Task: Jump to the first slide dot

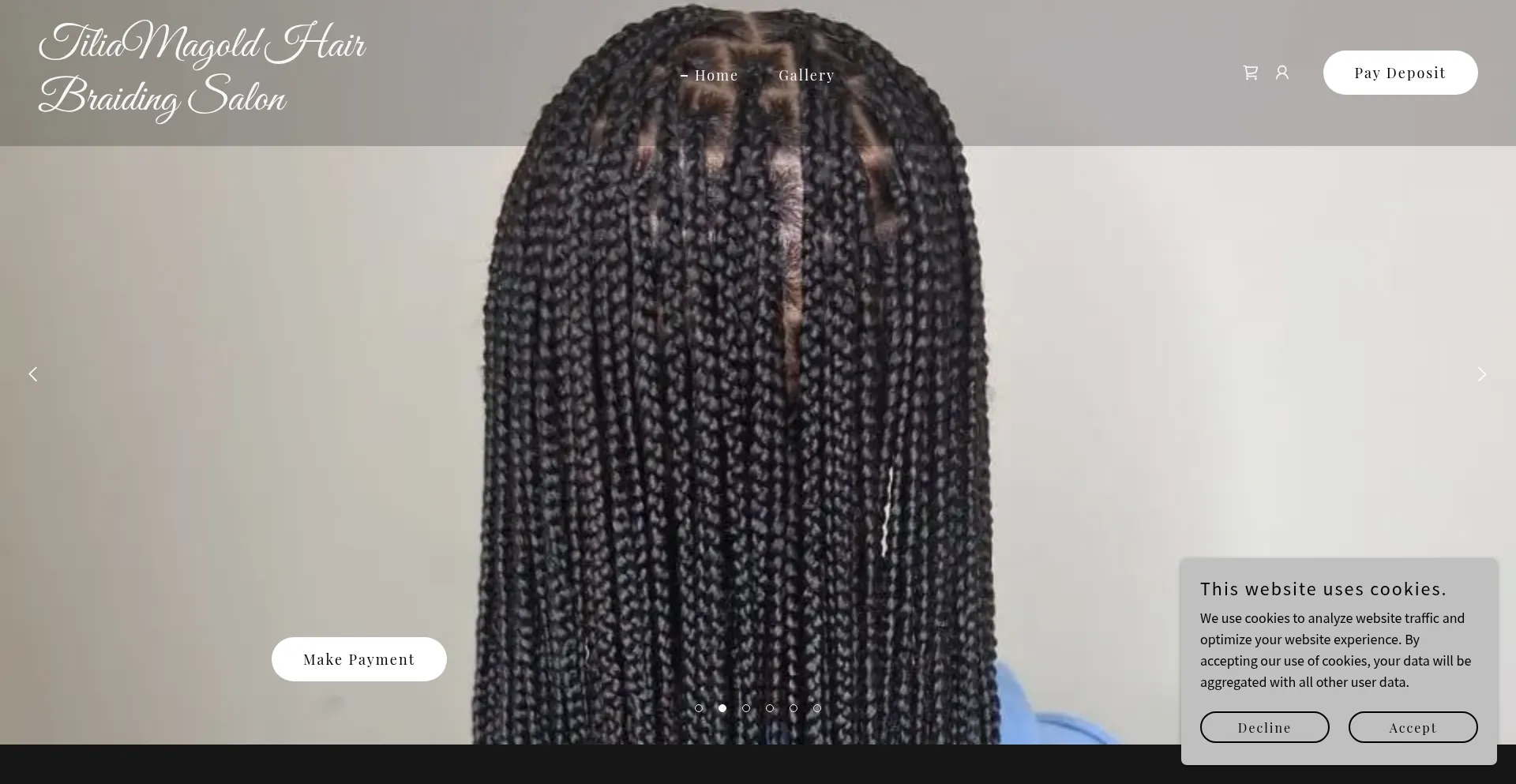Action: (x=699, y=708)
